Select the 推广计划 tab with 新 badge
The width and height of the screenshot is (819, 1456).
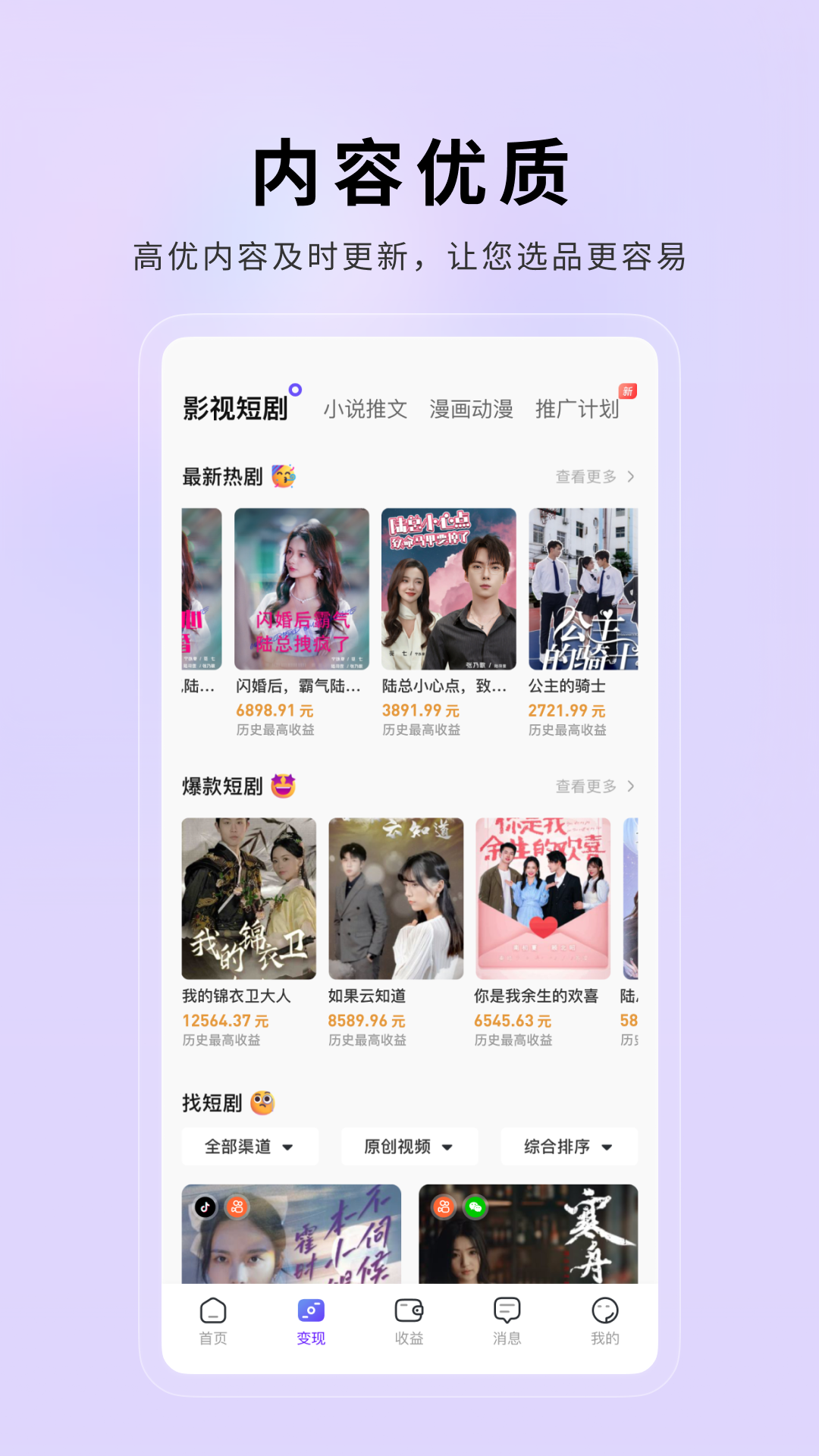[576, 409]
